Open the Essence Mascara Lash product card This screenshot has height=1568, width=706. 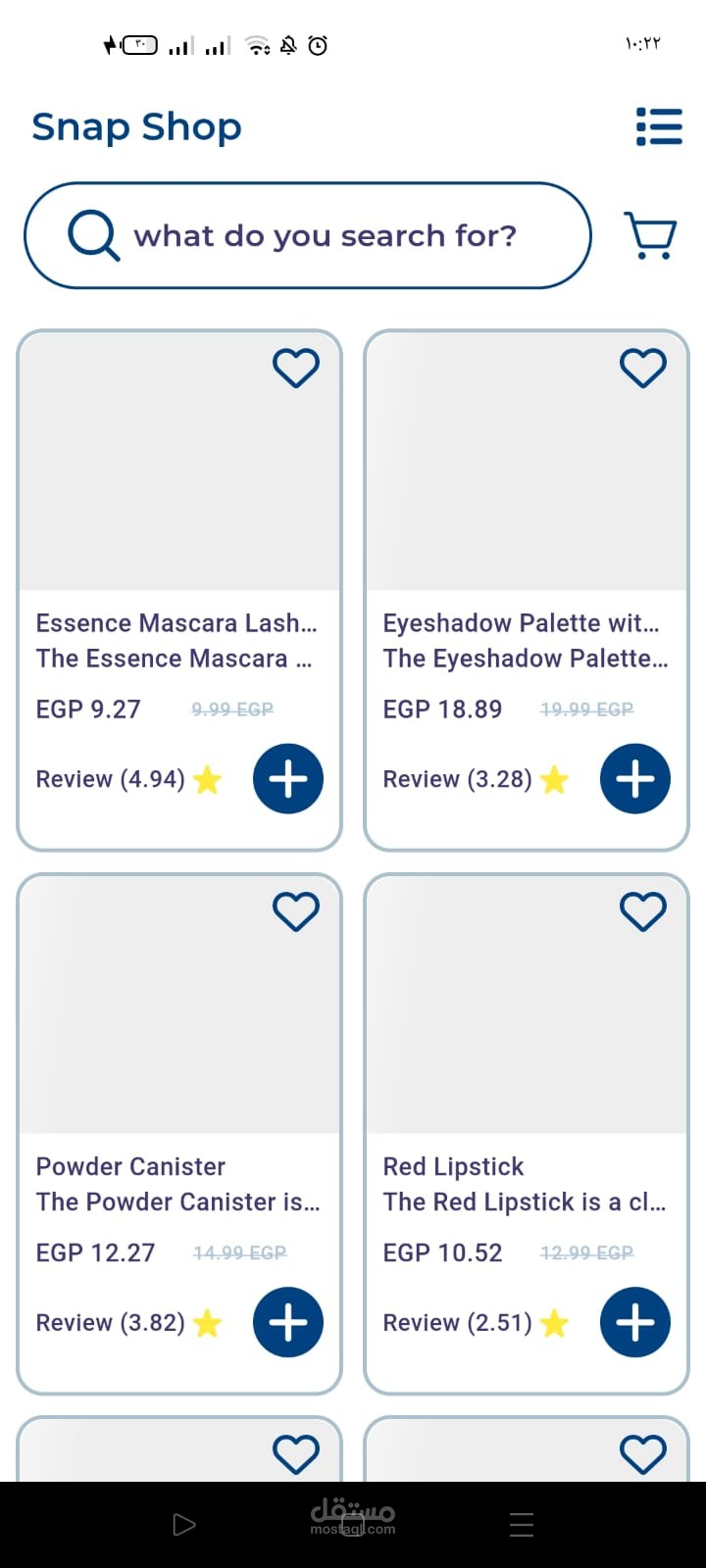[179, 591]
